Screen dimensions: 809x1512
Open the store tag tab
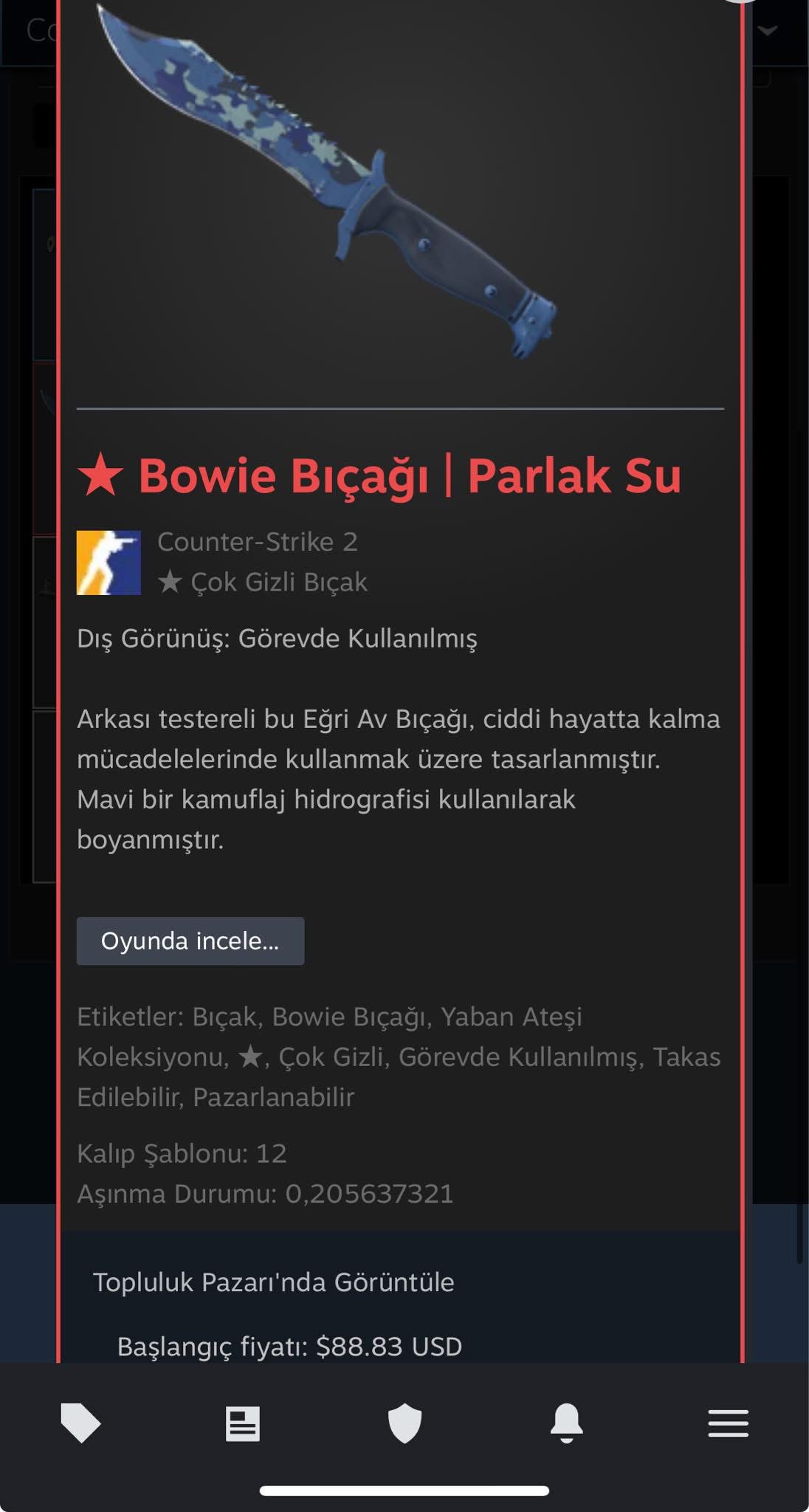(80, 1423)
